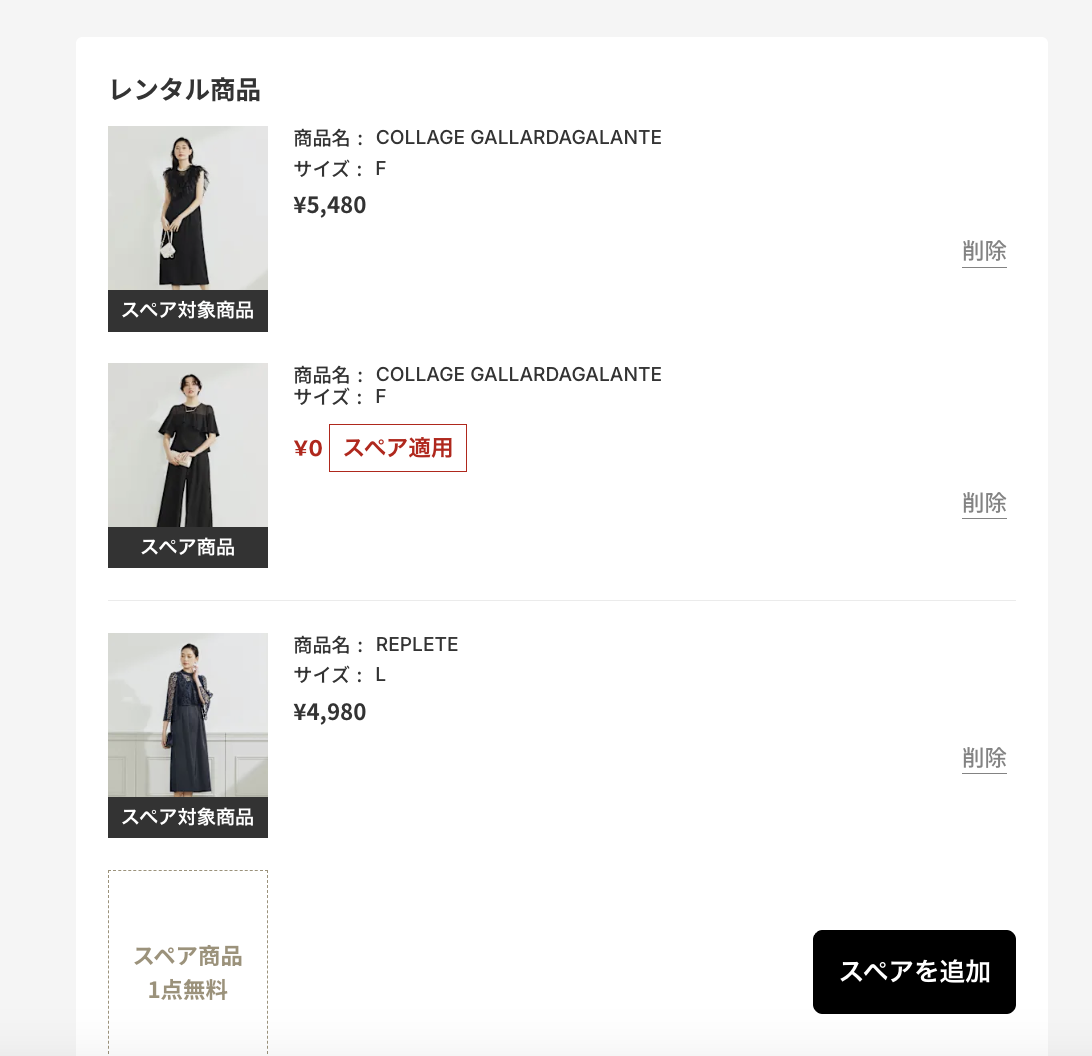Tap the スペアを追加 button

914,972
